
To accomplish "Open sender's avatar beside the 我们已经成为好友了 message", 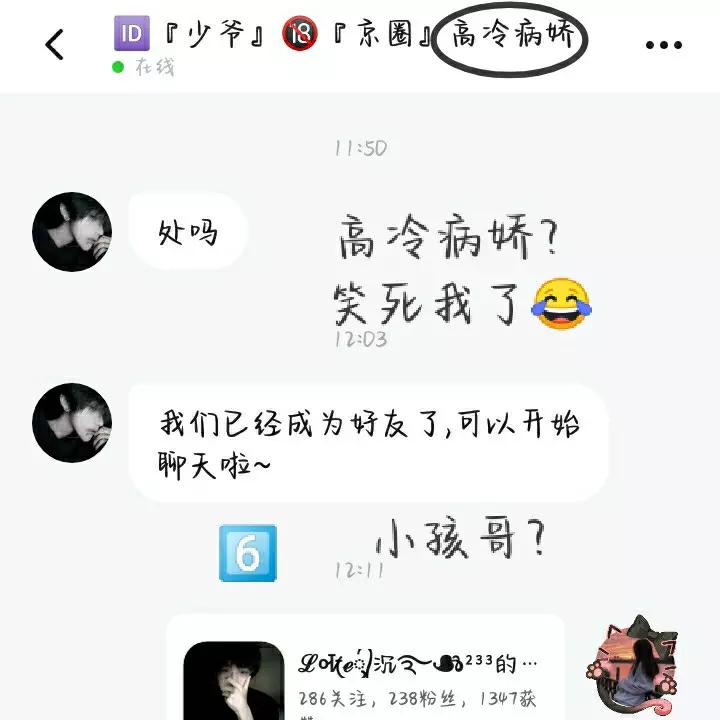I will click(x=72, y=422).
